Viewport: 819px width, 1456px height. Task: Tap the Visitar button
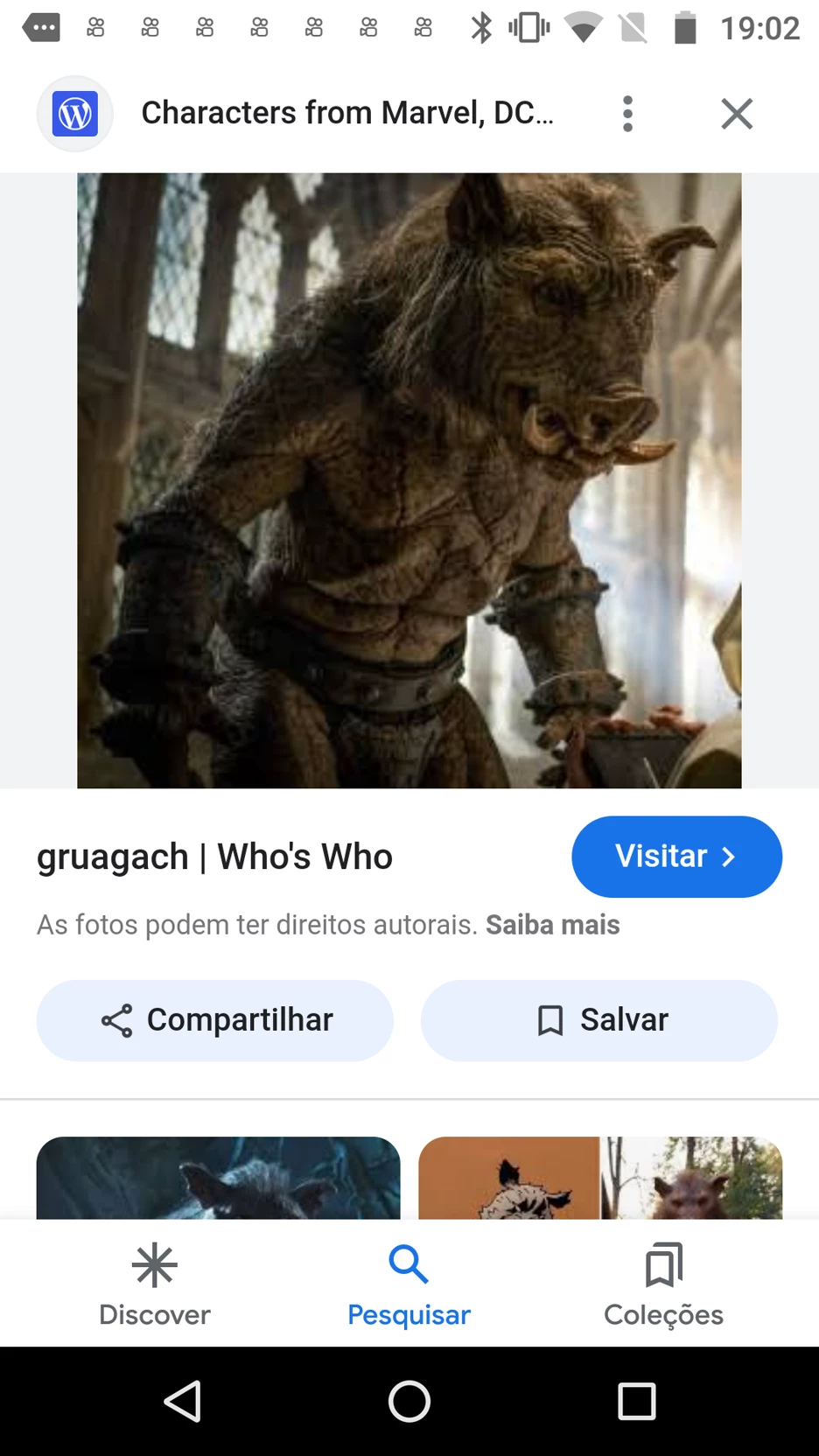[676, 857]
